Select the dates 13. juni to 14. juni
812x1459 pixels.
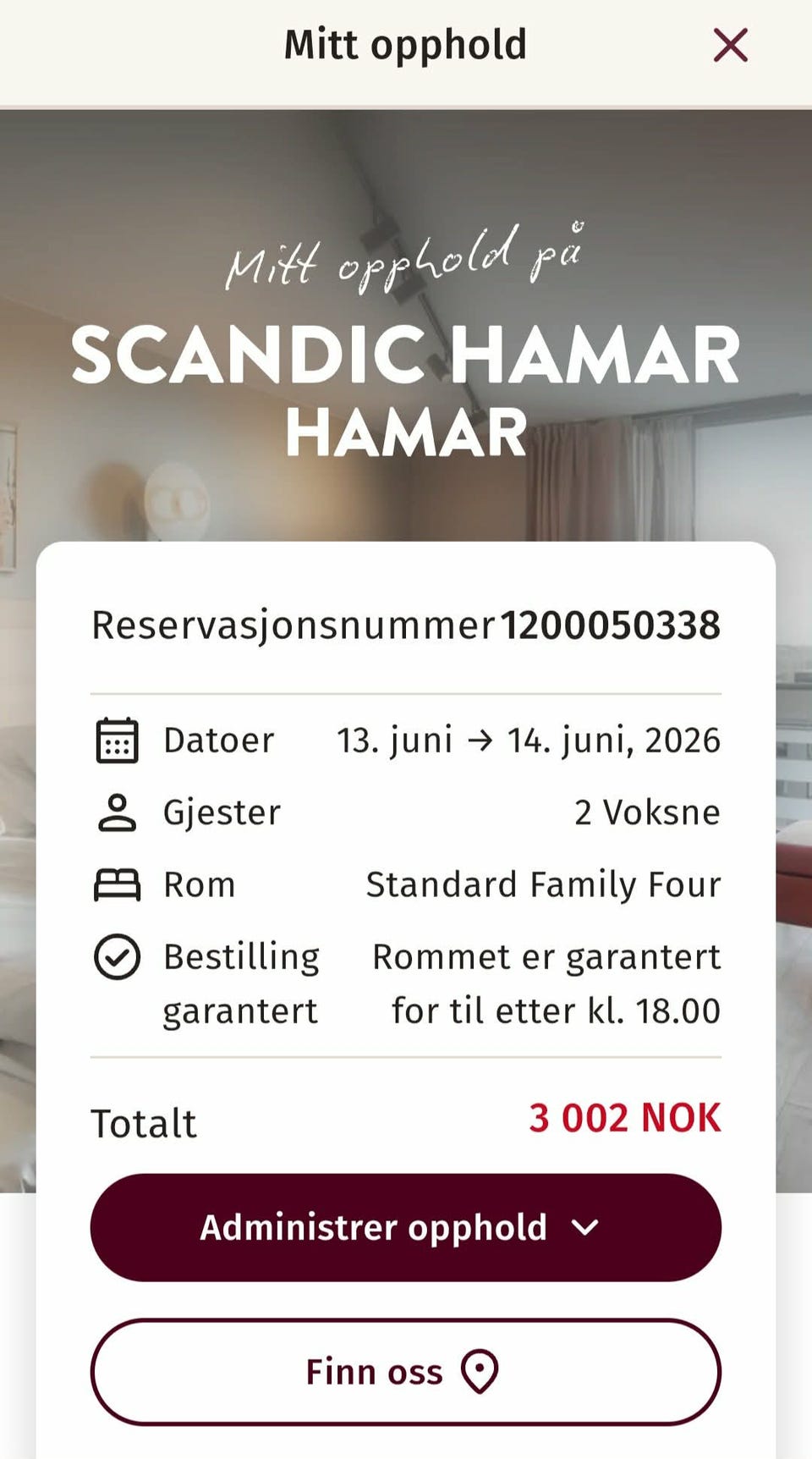(528, 739)
